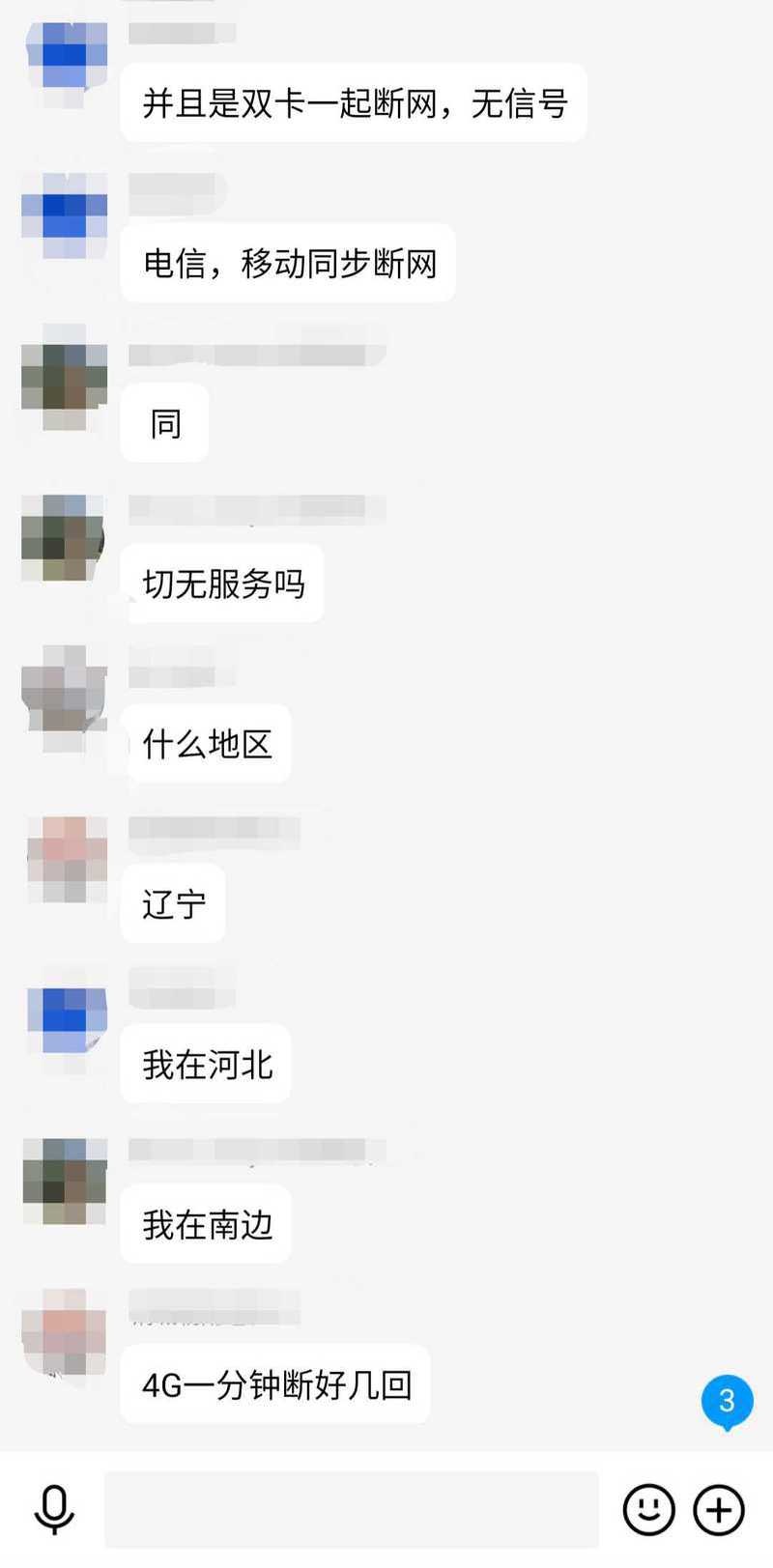Screen dimensions: 773x1568
Task: Jump to the 3 new messages
Action: click(727, 1402)
